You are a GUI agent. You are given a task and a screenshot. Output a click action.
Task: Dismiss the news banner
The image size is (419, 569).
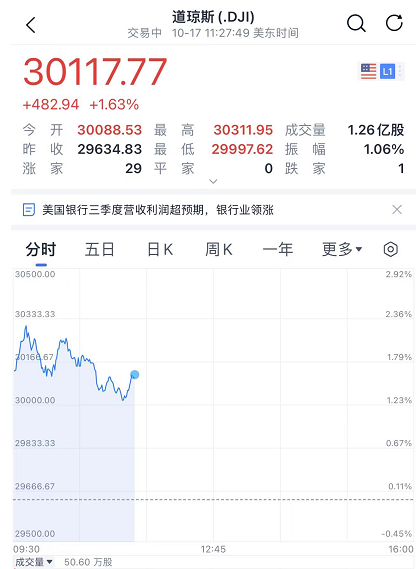point(397,209)
